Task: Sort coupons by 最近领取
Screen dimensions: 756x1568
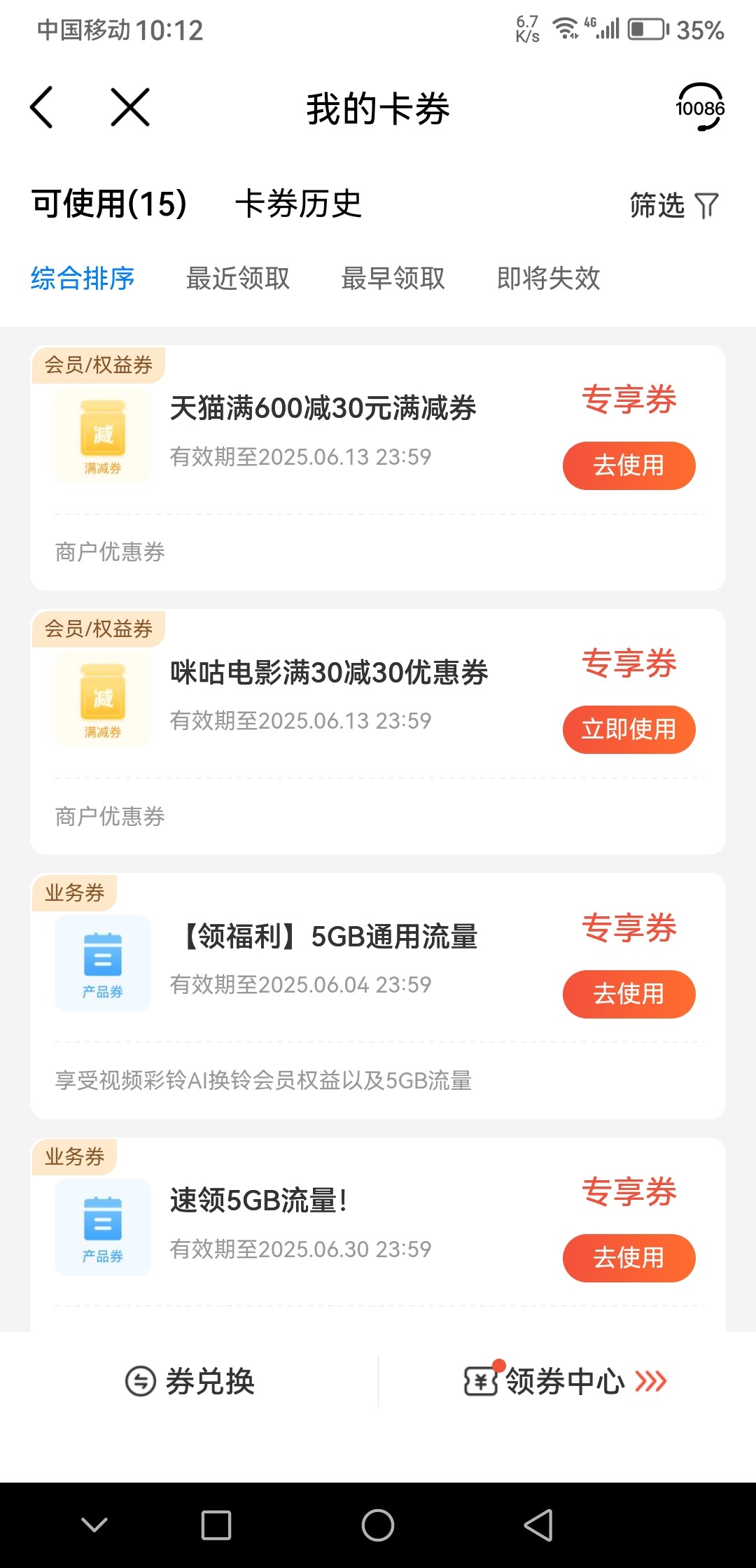Action: [x=238, y=279]
